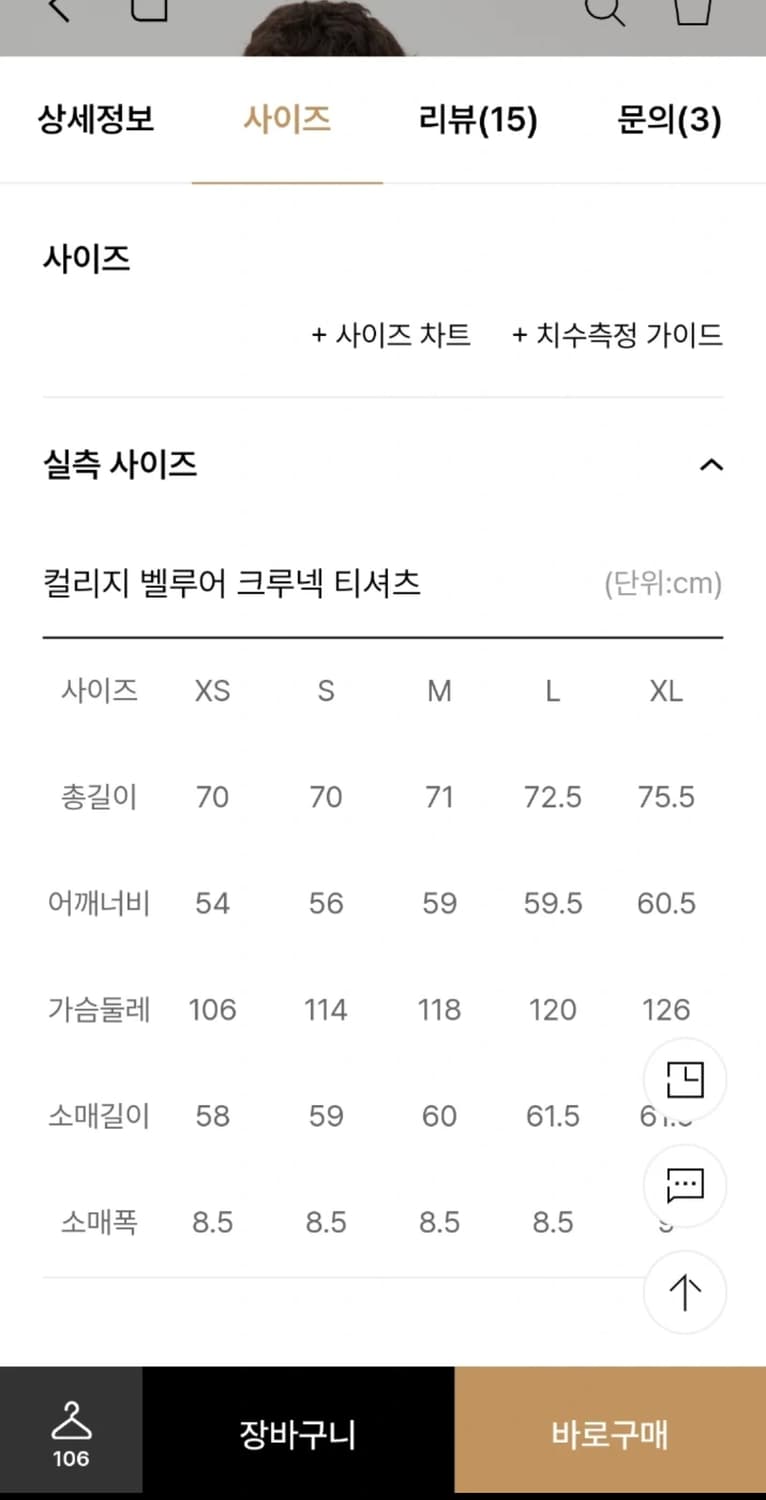Select the XL column header in size table

(665, 691)
